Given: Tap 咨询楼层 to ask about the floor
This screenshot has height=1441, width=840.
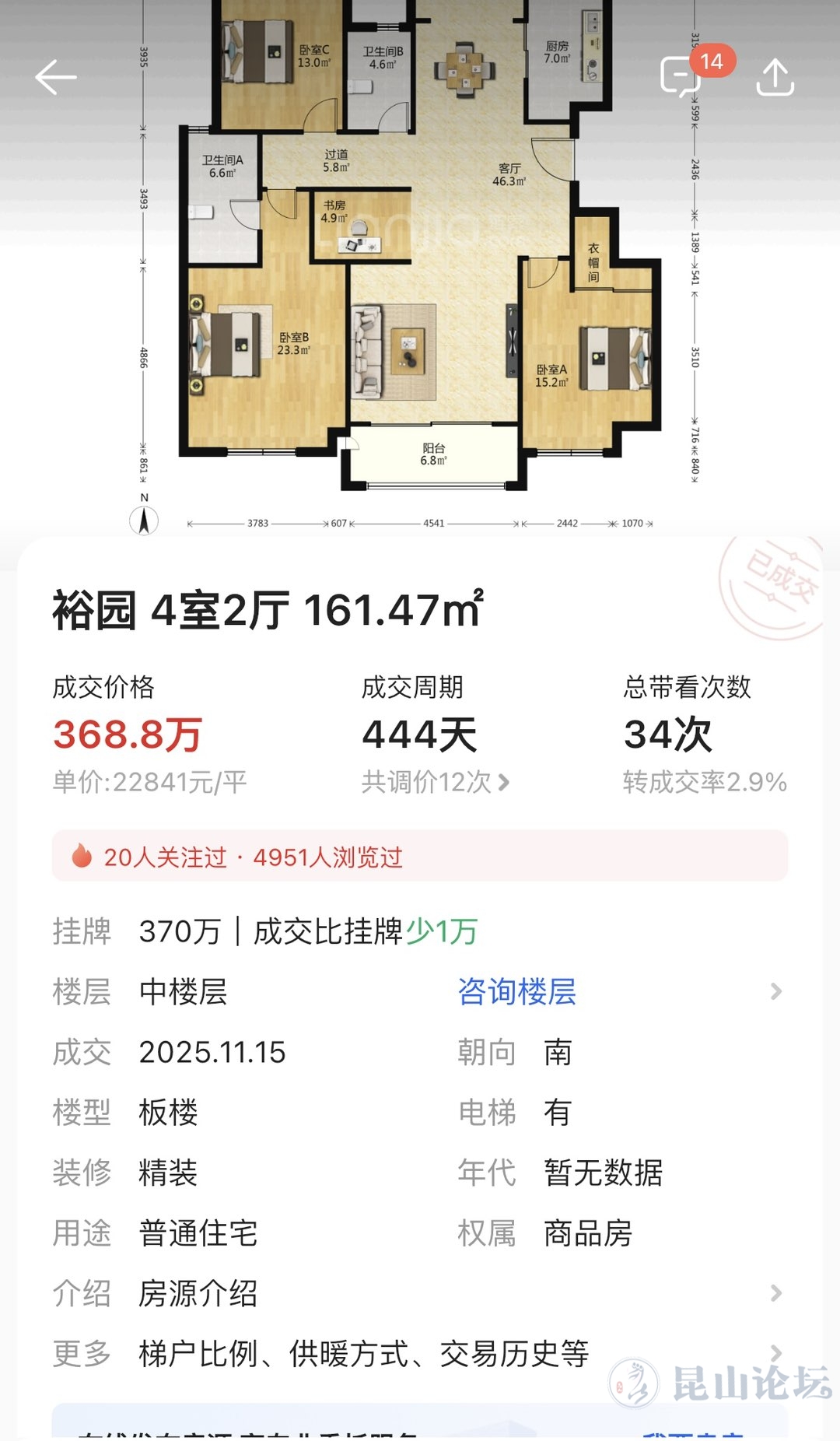Looking at the screenshot, I should coord(517,992).
